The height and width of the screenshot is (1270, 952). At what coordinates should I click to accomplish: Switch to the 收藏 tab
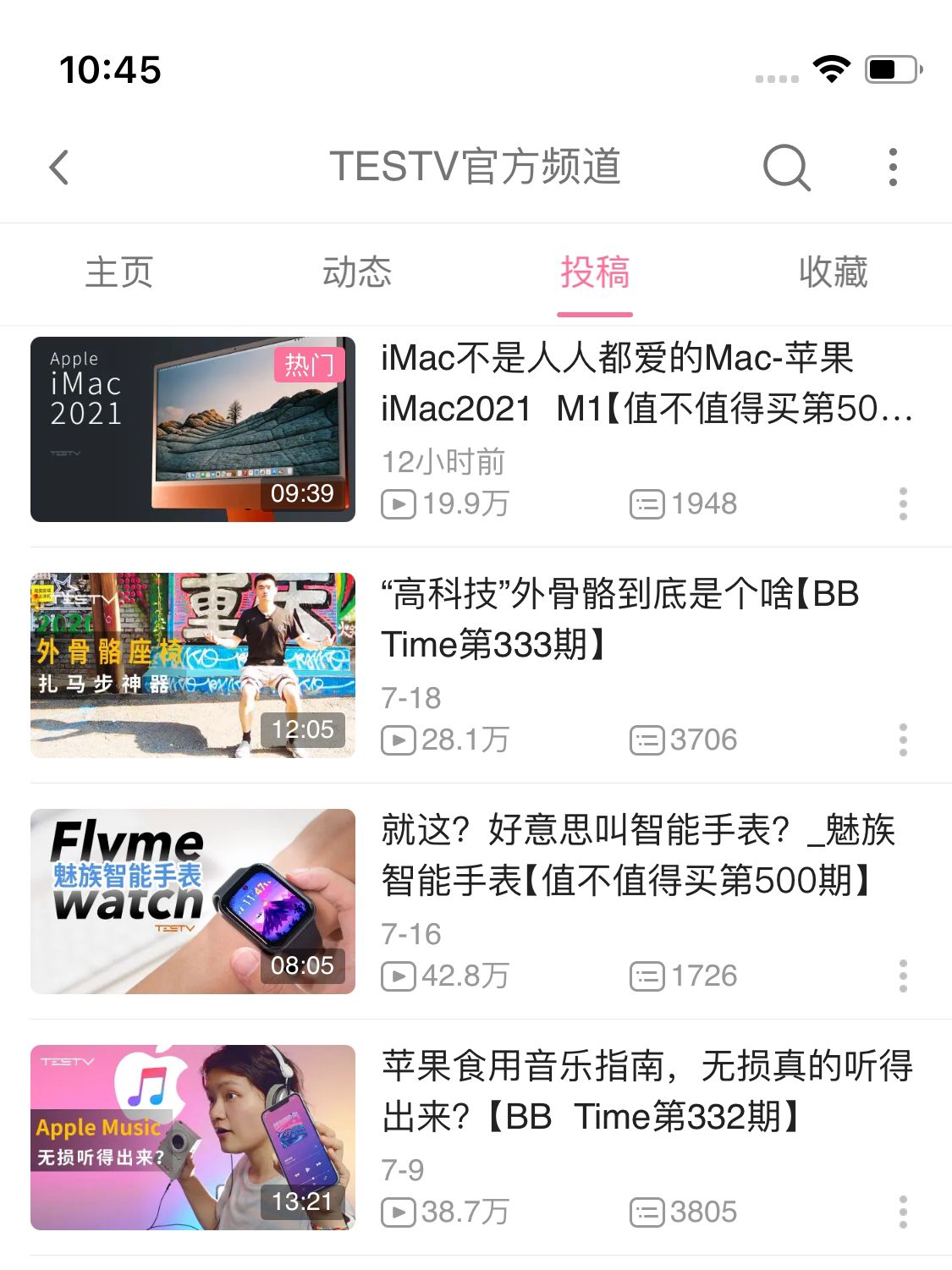coord(832,272)
